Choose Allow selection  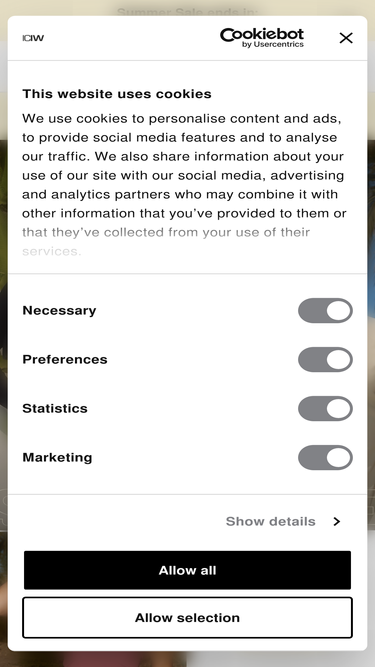188,618
